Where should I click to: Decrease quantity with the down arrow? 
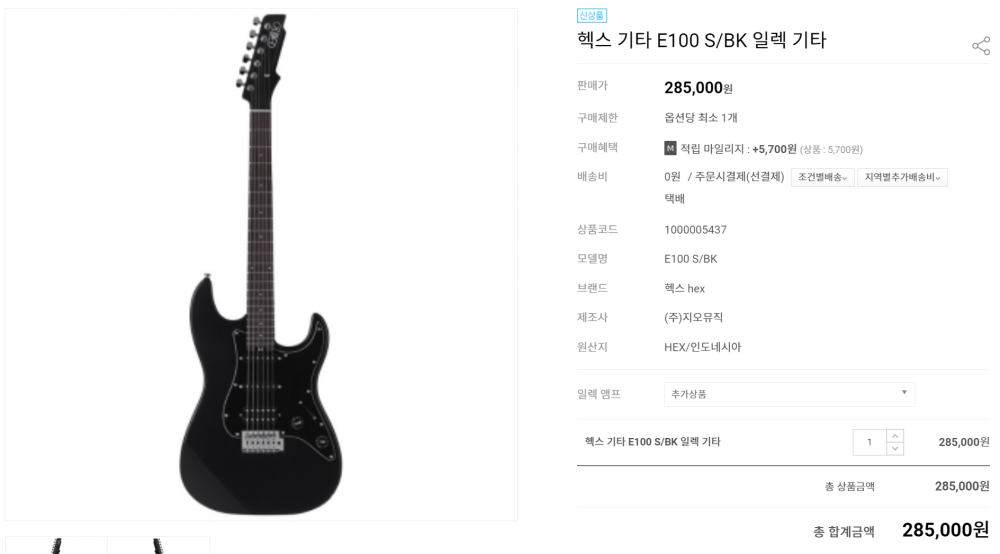895,449
